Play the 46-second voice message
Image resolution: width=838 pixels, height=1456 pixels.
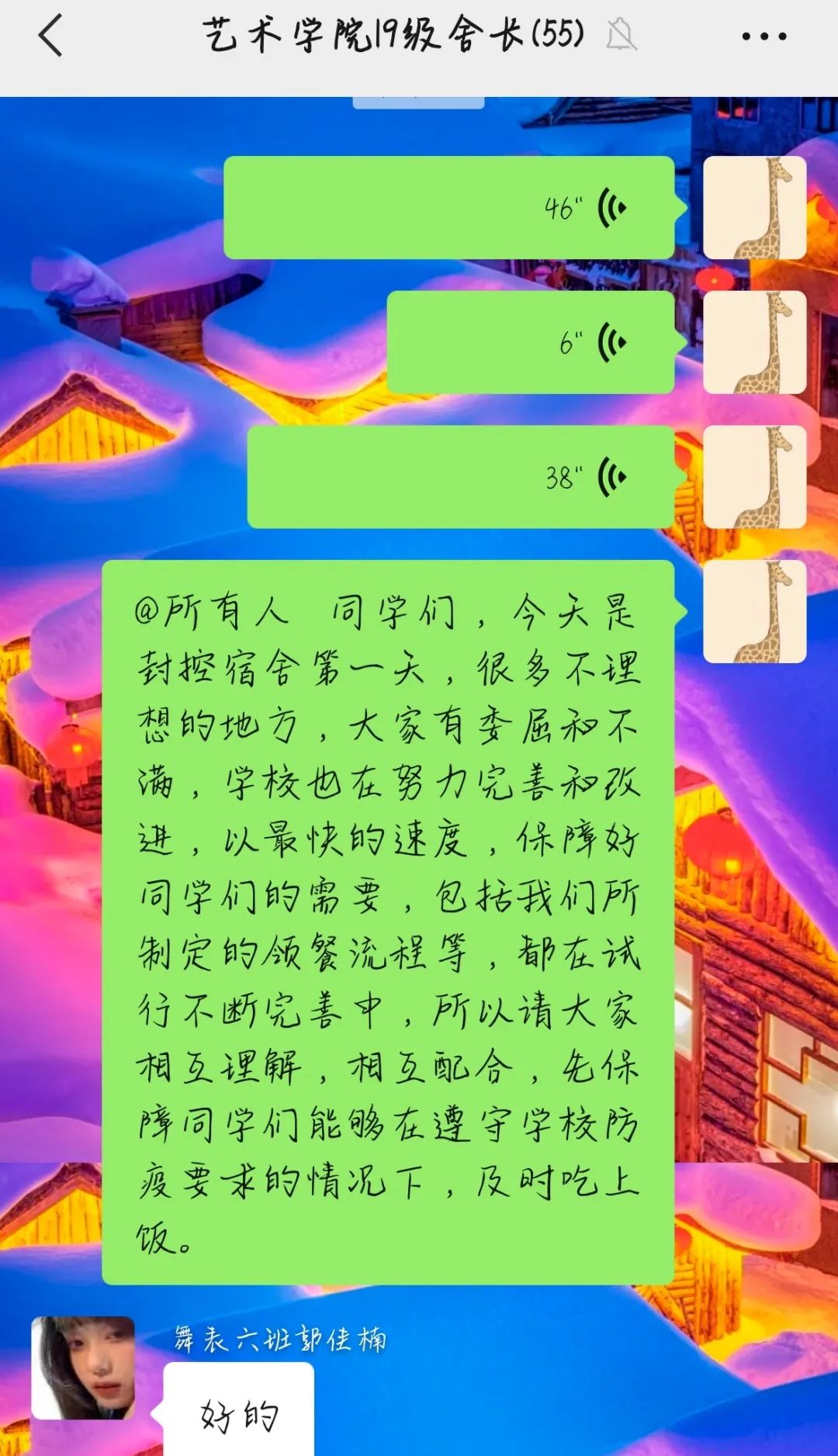click(x=448, y=207)
